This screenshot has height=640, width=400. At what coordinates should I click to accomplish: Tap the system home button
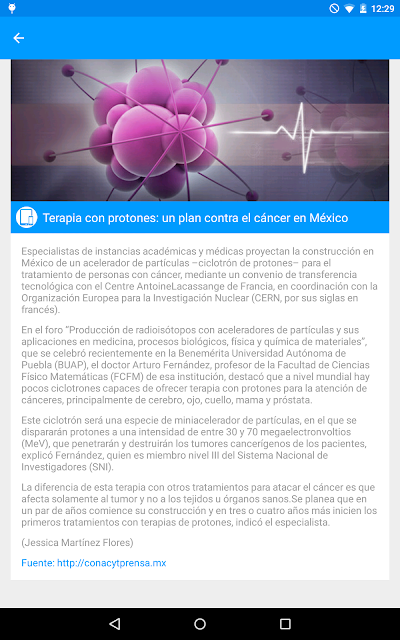[200, 624]
